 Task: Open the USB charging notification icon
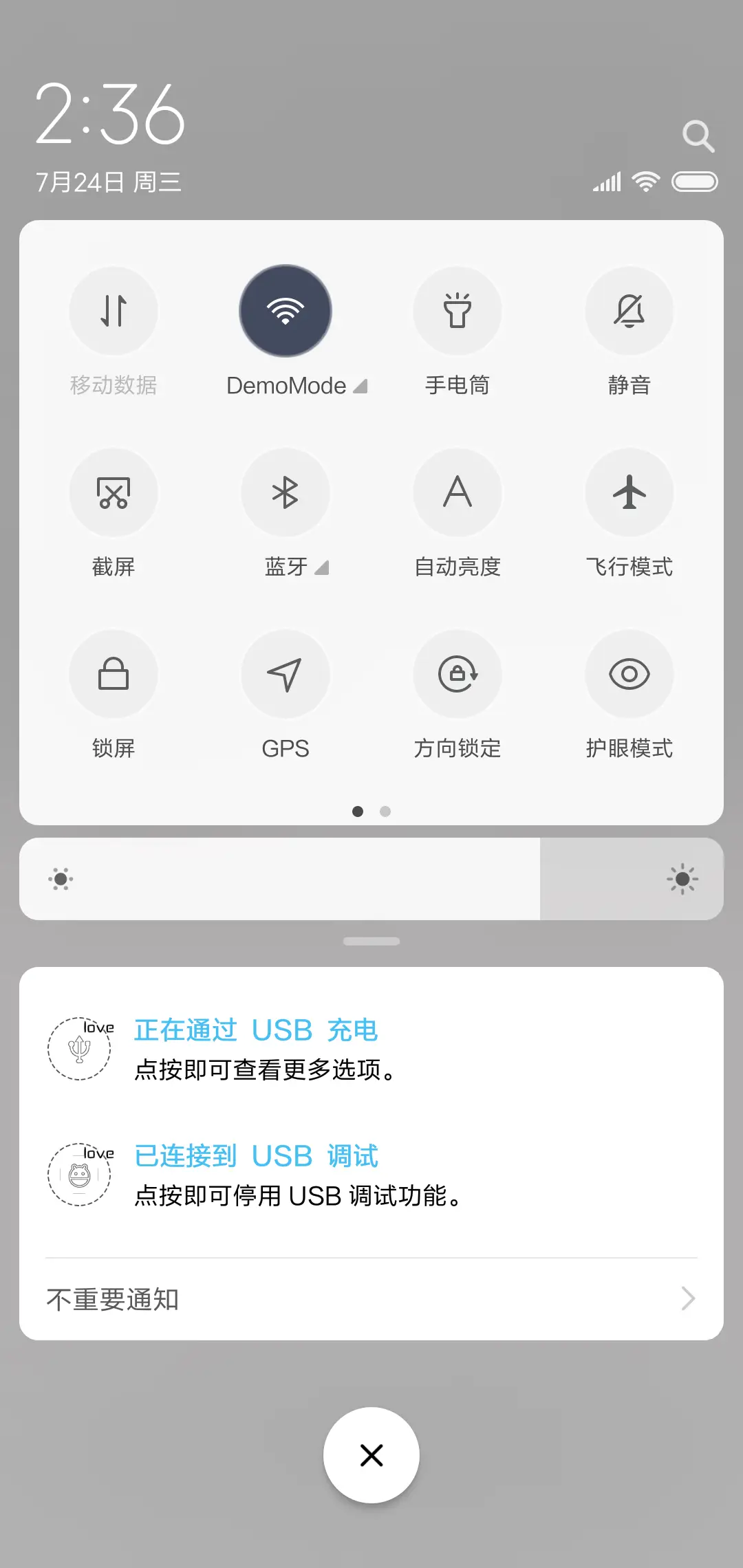pos(79,1047)
